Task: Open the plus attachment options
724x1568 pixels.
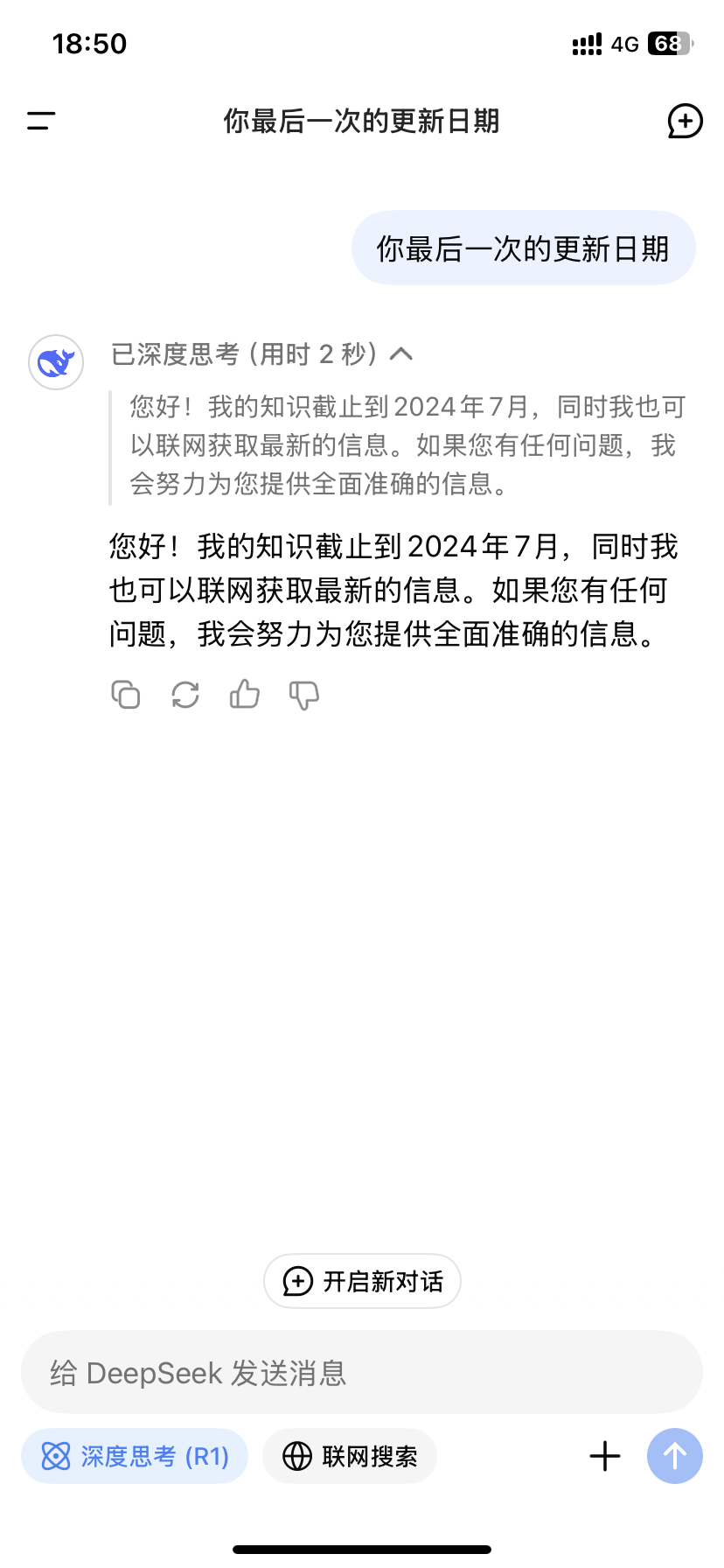Action: point(604,1456)
